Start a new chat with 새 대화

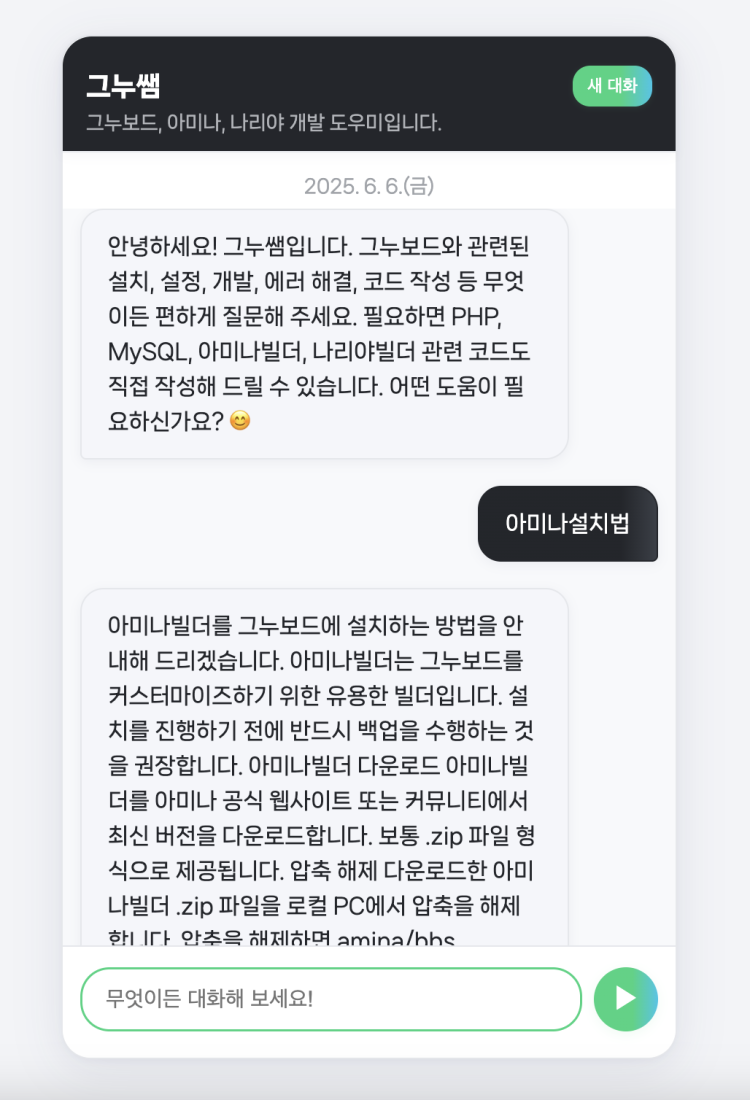(612, 86)
